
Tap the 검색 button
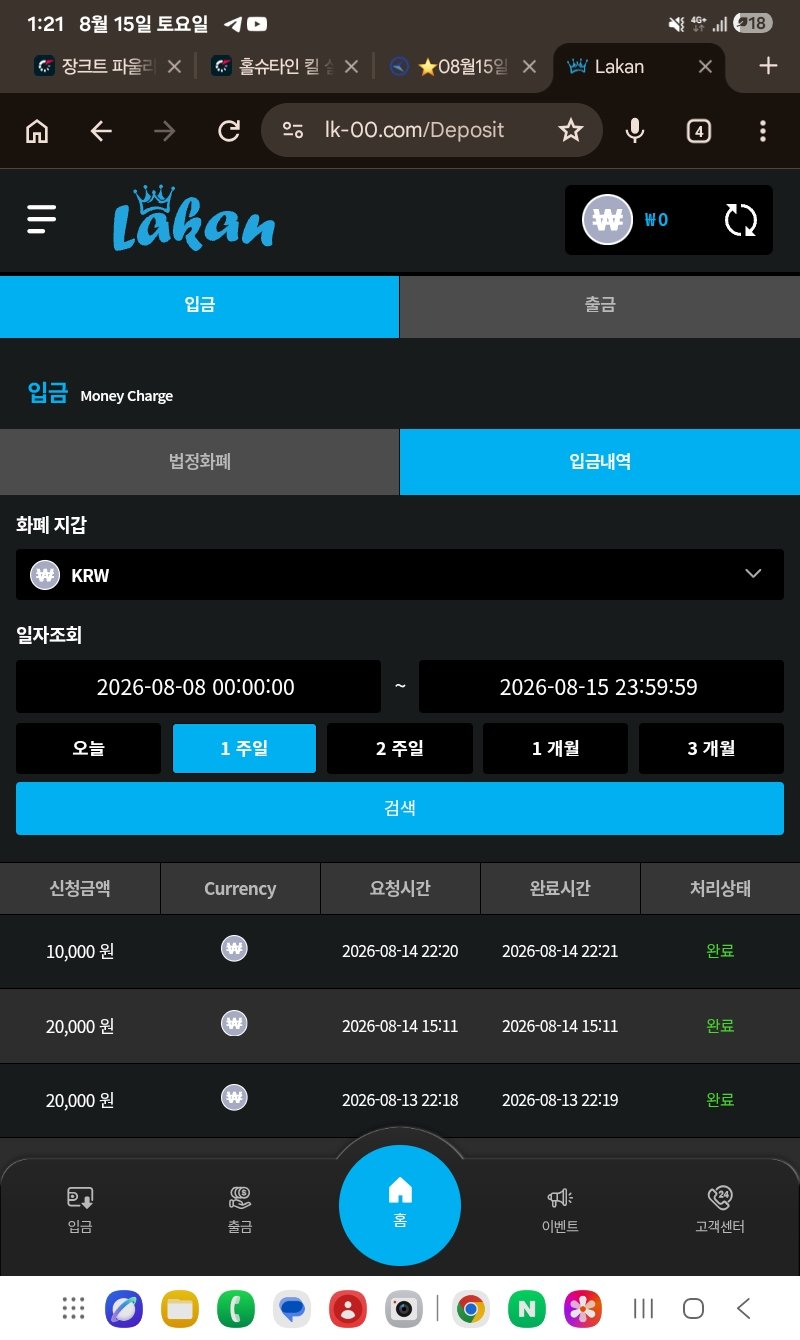pos(400,808)
